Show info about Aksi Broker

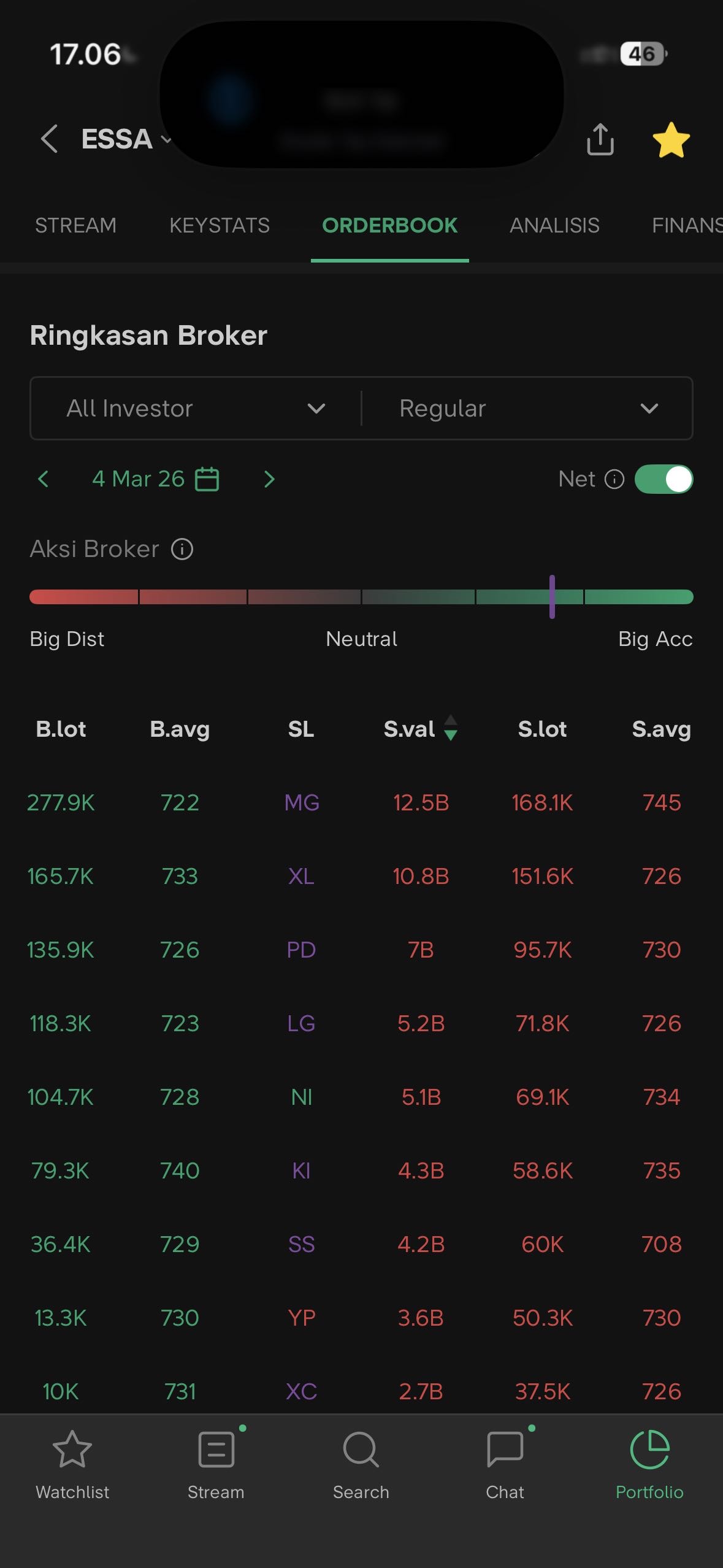coord(182,549)
